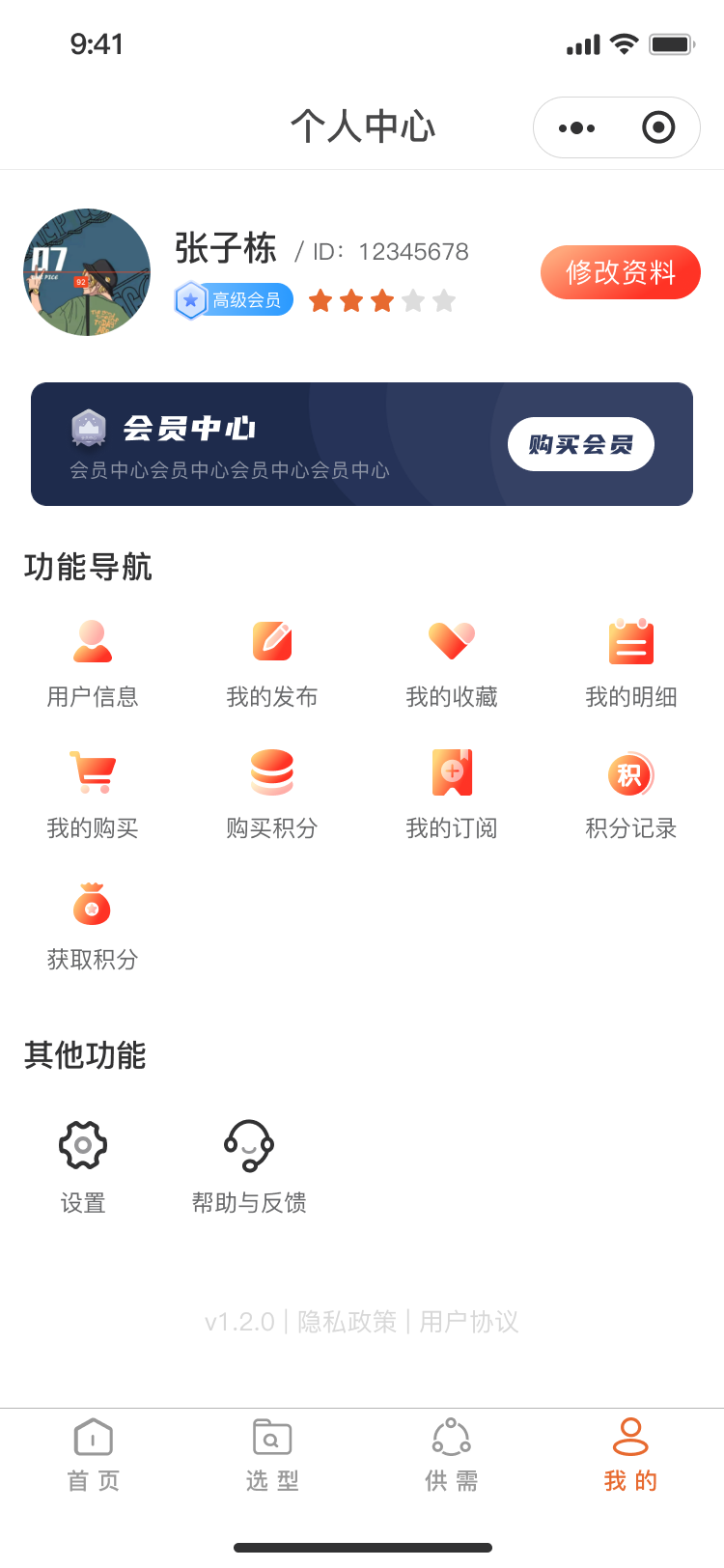724x1568 pixels.
Task: Switch to the 供需 tab
Action: (451, 1455)
